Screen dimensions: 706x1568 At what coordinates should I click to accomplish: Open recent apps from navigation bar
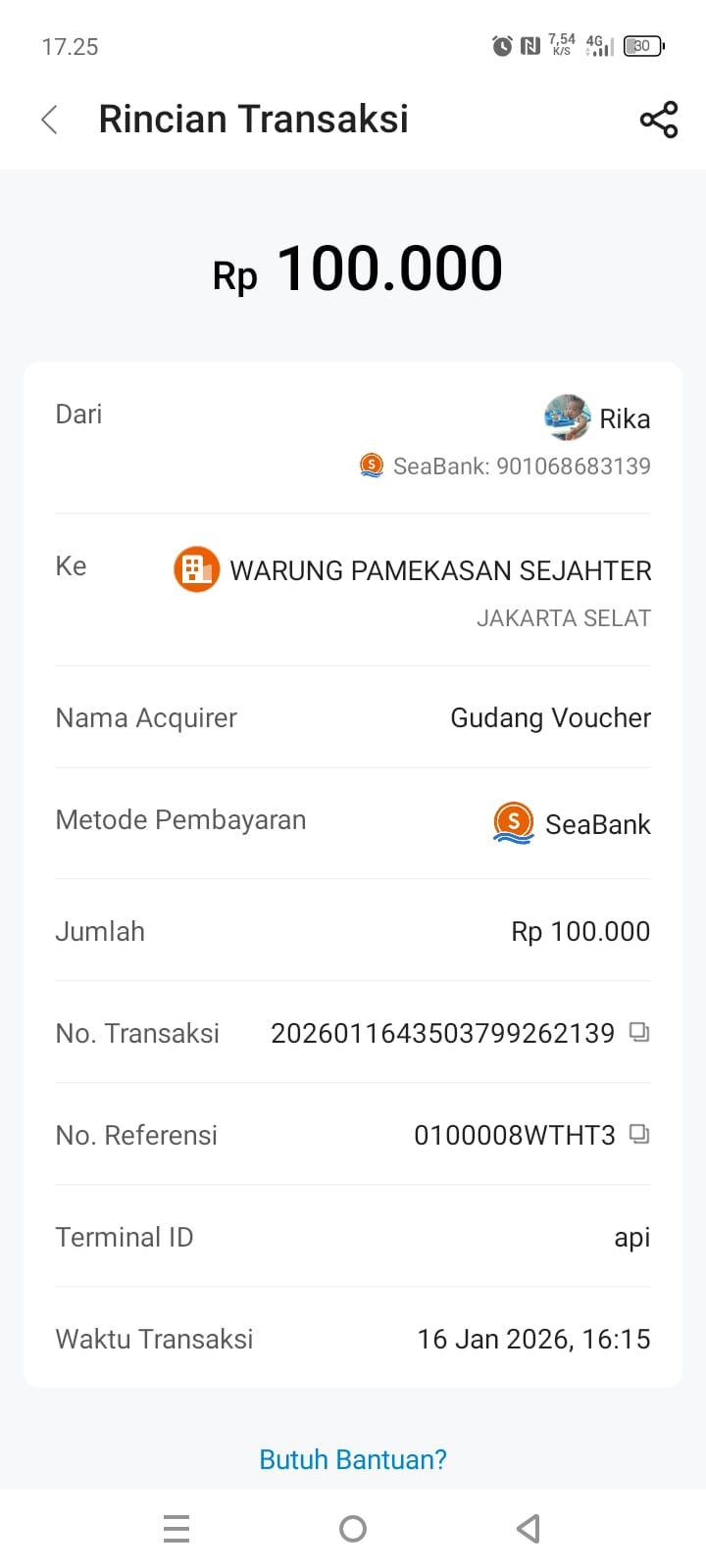pyautogui.click(x=176, y=1528)
